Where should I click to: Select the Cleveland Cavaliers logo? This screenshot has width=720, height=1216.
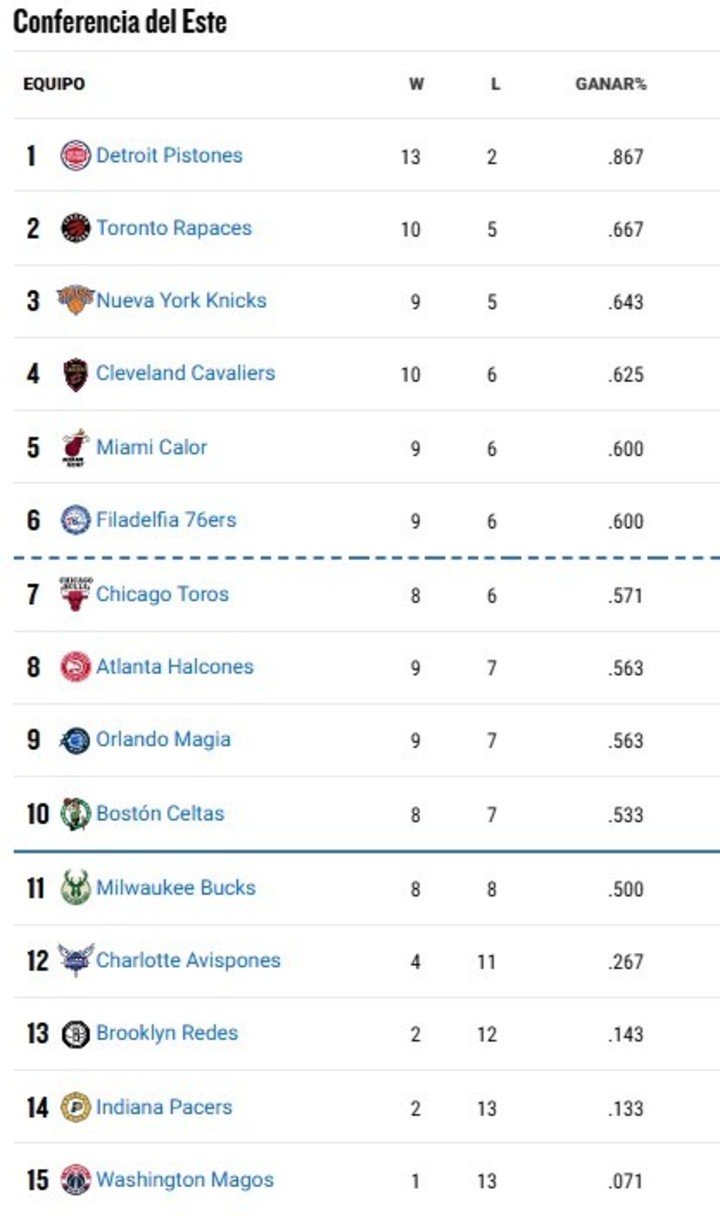coord(75,373)
